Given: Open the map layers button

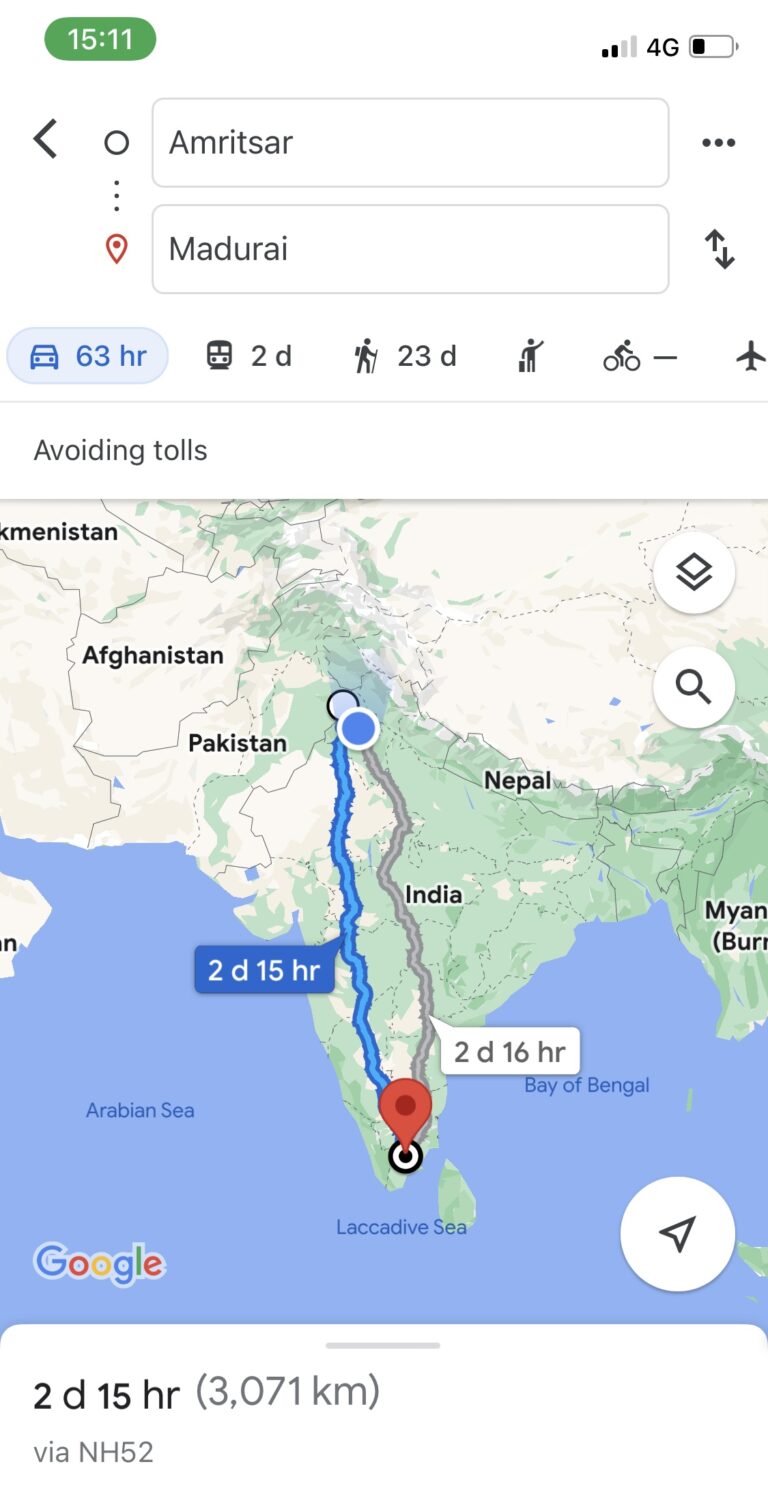Looking at the screenshot, I should click(694, 573).
